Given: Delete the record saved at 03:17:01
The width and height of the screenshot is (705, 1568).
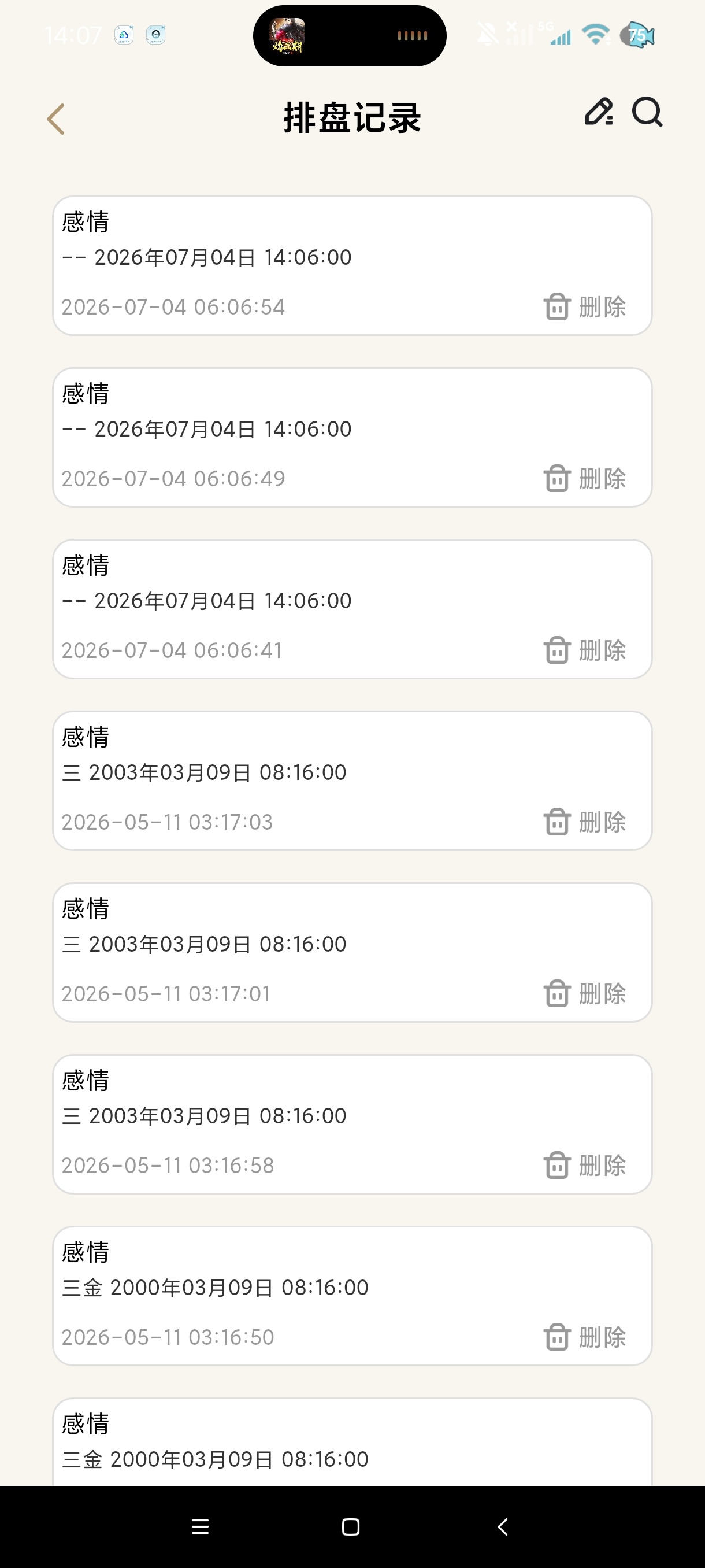Looking at the screenshot, I should pyautogui.click(x=585, y=993).
